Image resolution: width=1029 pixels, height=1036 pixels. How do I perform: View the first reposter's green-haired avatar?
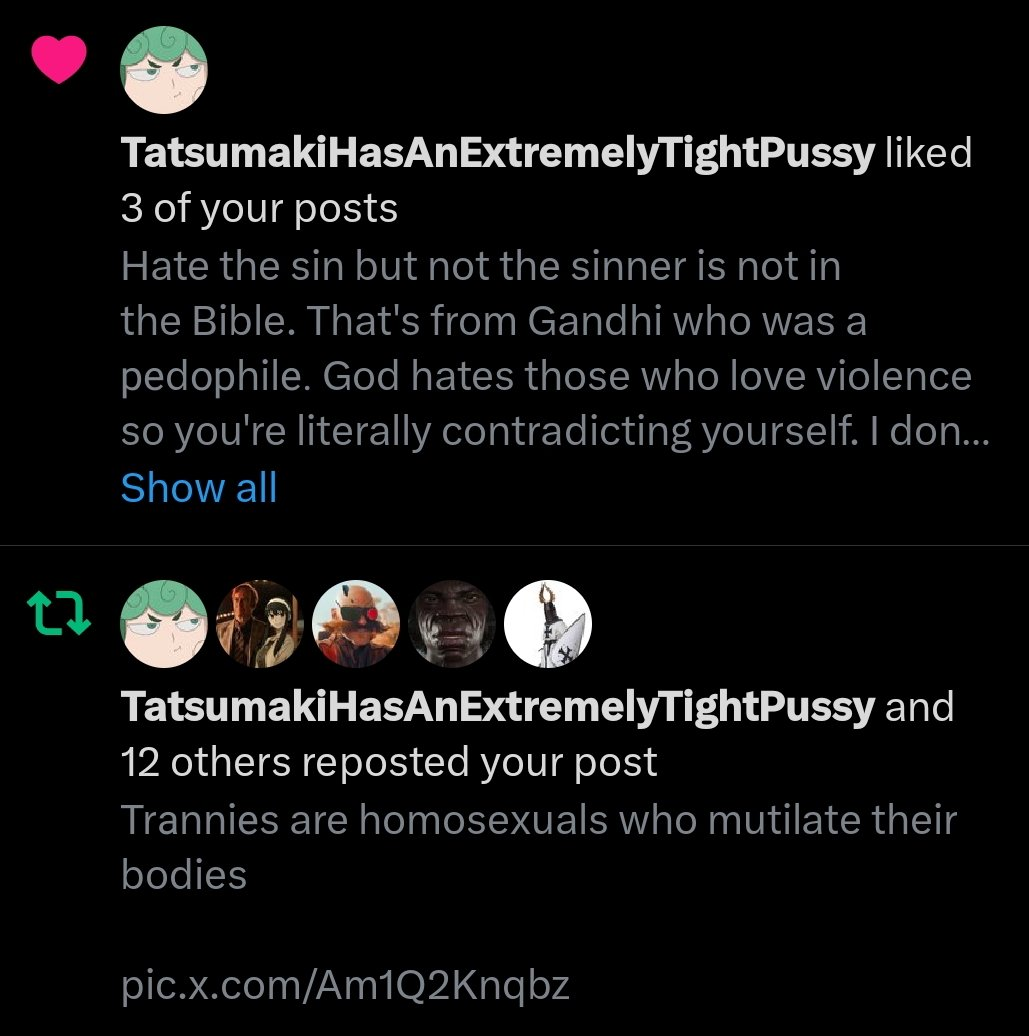pyautogui.click(x=164, y=624)
